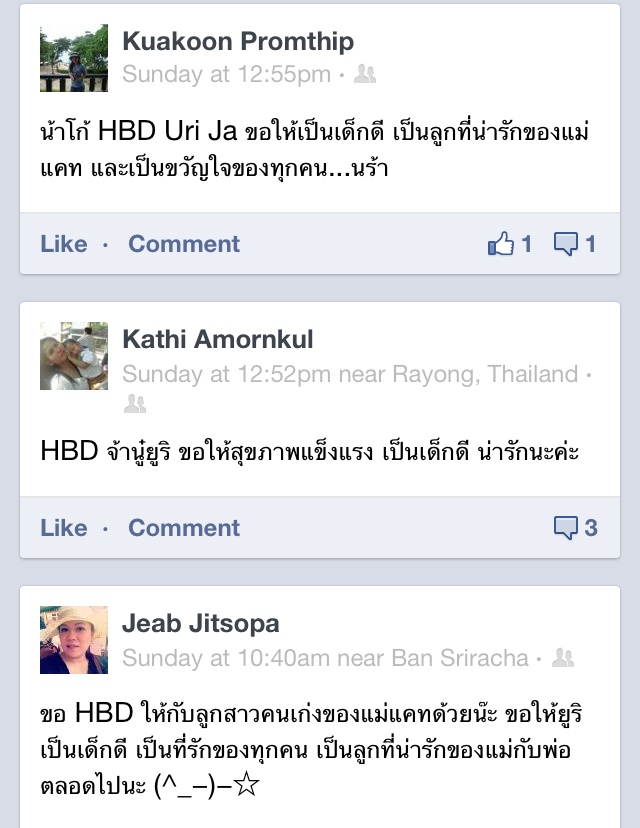Open Kathi Amornkul's profile name
Image resolution: width=640 pixels, height=828 pixels.
pyautogui.click(x=217, y=339)
